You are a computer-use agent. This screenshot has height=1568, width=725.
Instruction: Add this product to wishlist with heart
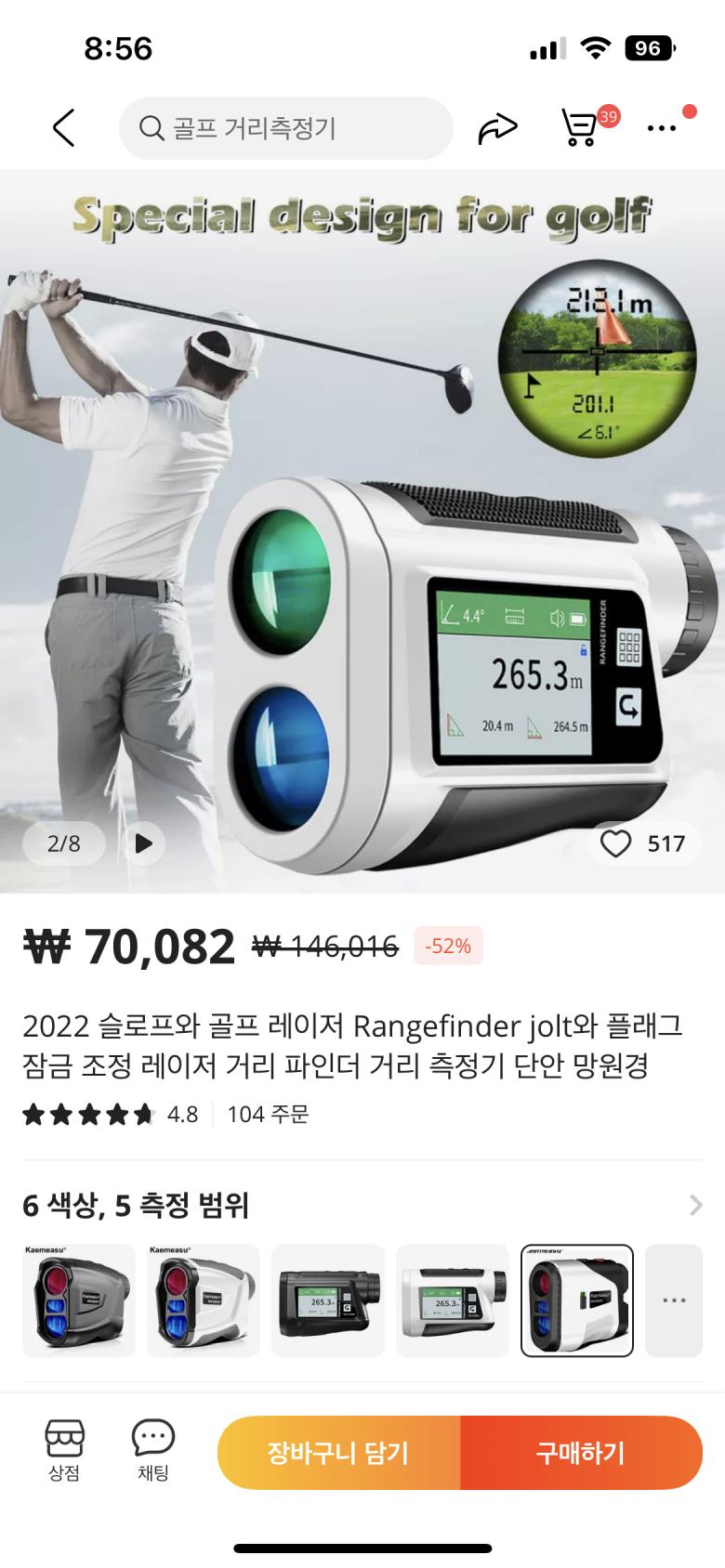pos(615,843)
